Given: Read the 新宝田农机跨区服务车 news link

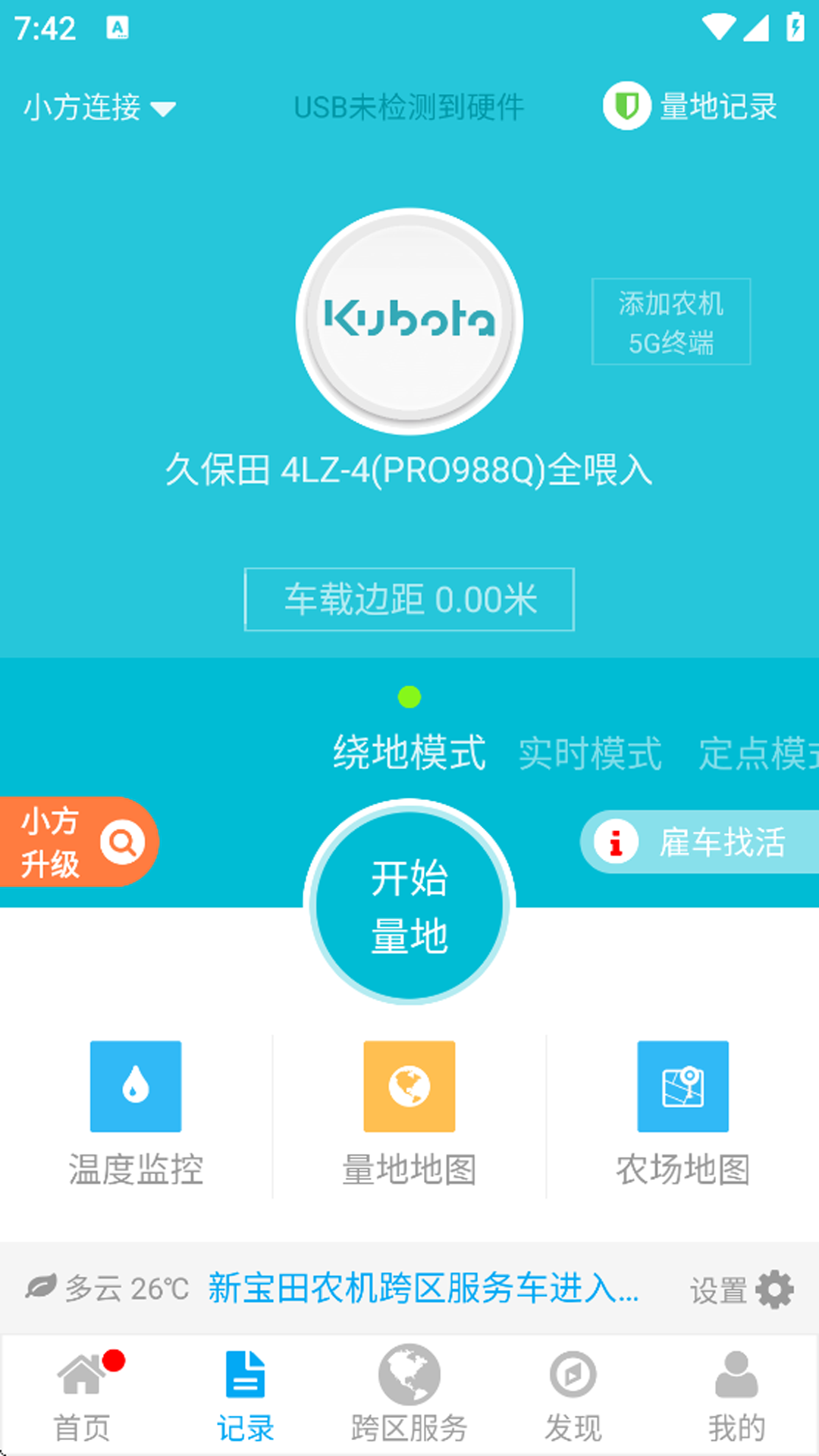Looking at the screenshot, I should (423, 1288).
